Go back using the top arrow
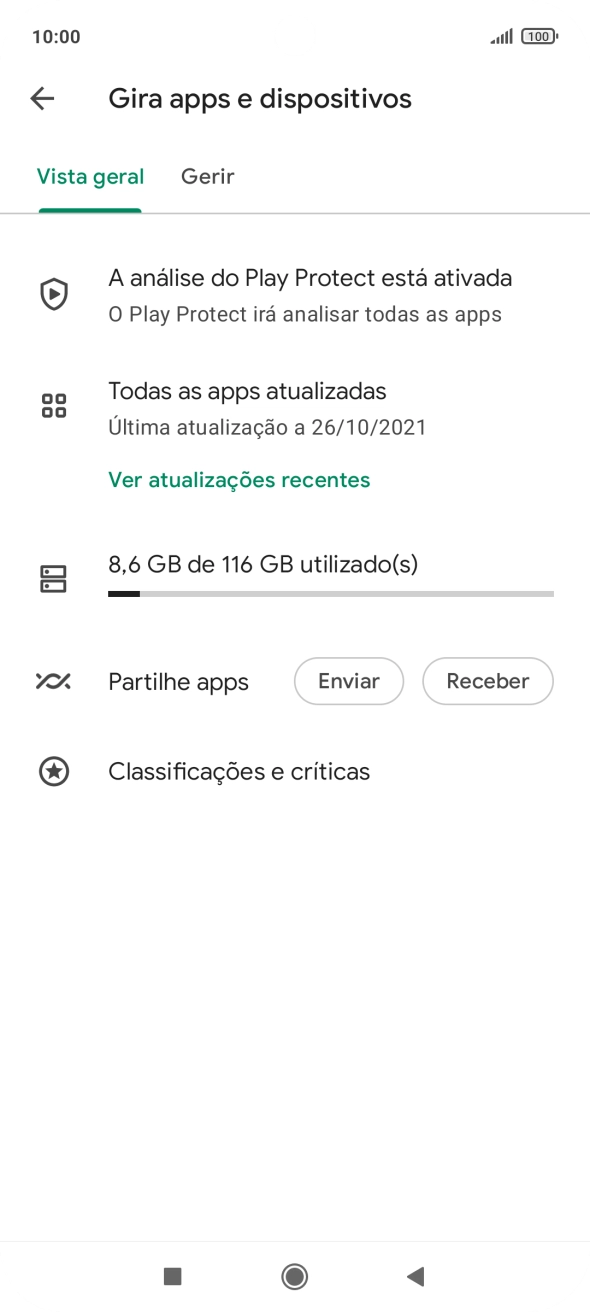 click(x=42, y=98)
